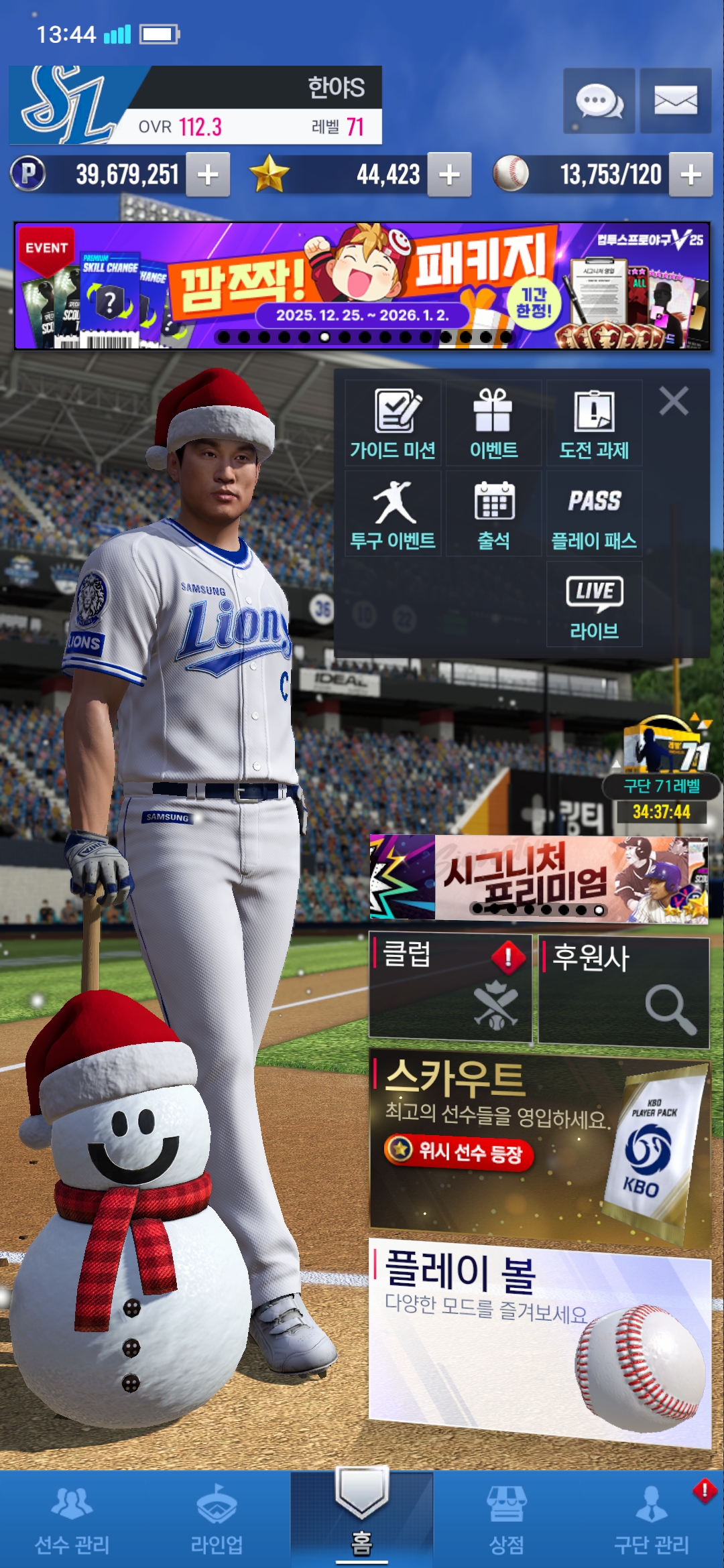The image size is (724, 1568).
Task: Open 출석 attendance calendar
Action: 493,514
